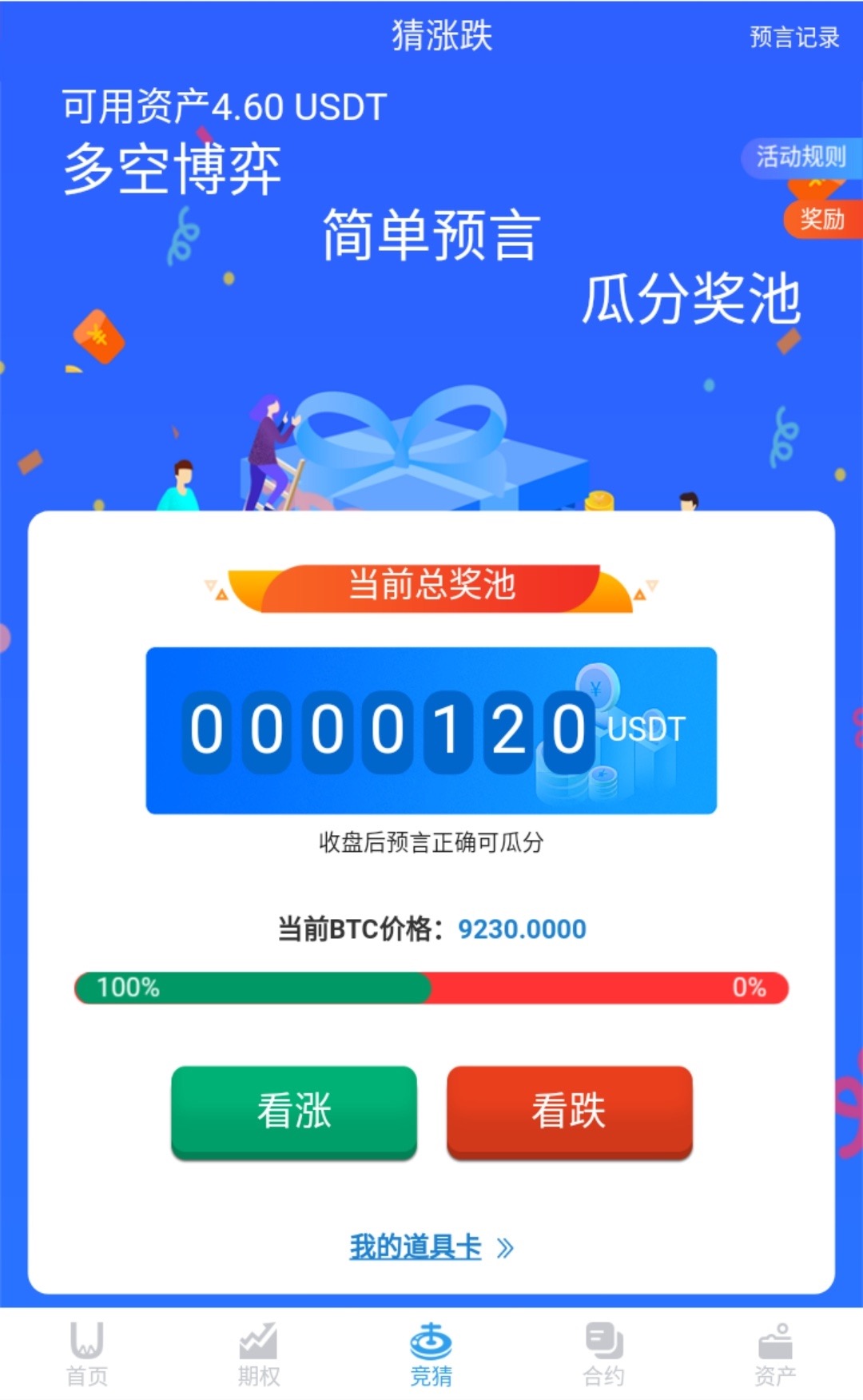Viewport: 863px width, 1400px height.
Task: View the 活动规则 activity rules
Action: (x=801, y=157)
